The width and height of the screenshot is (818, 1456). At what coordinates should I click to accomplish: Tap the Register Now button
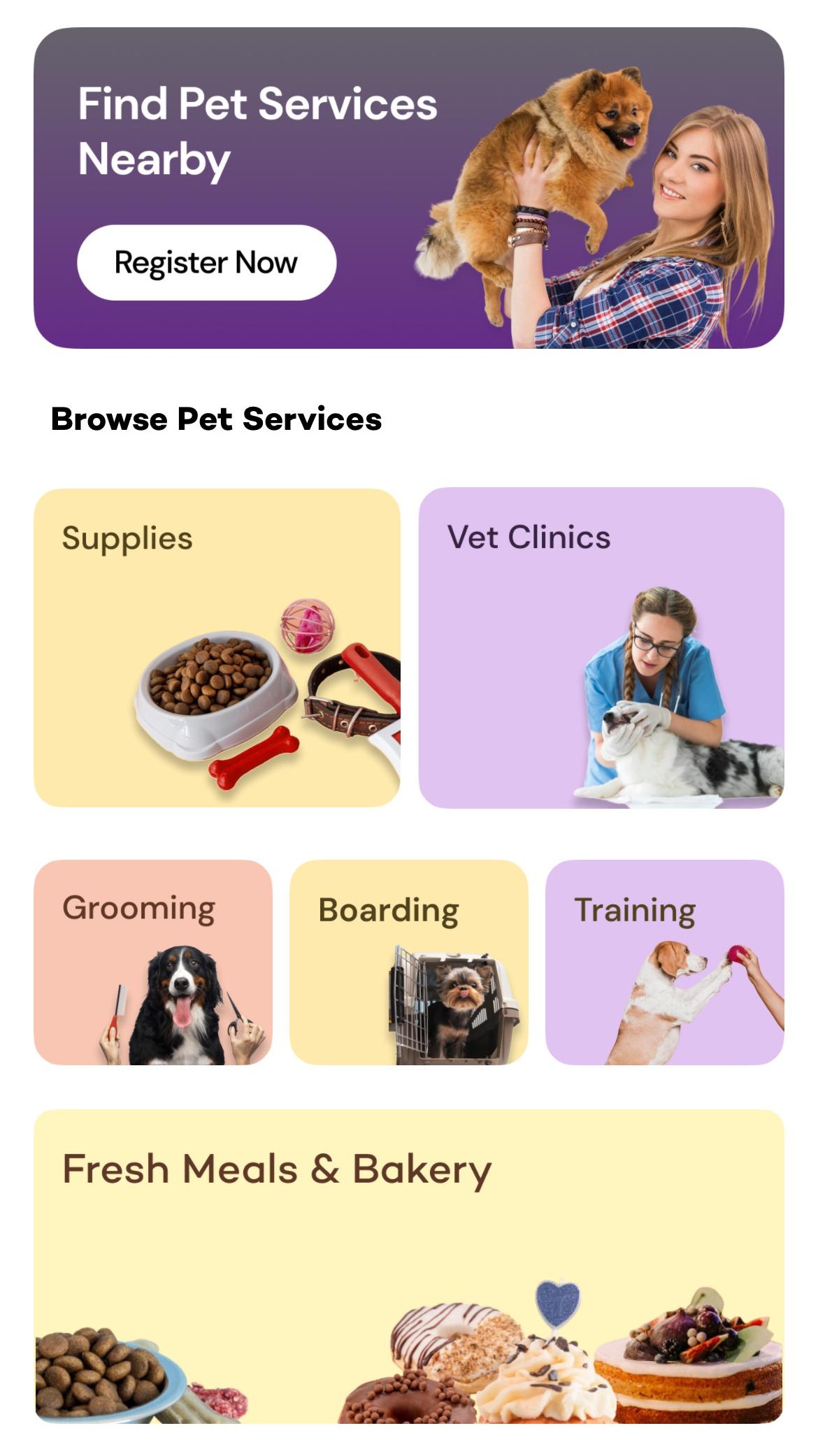[206, 263]
